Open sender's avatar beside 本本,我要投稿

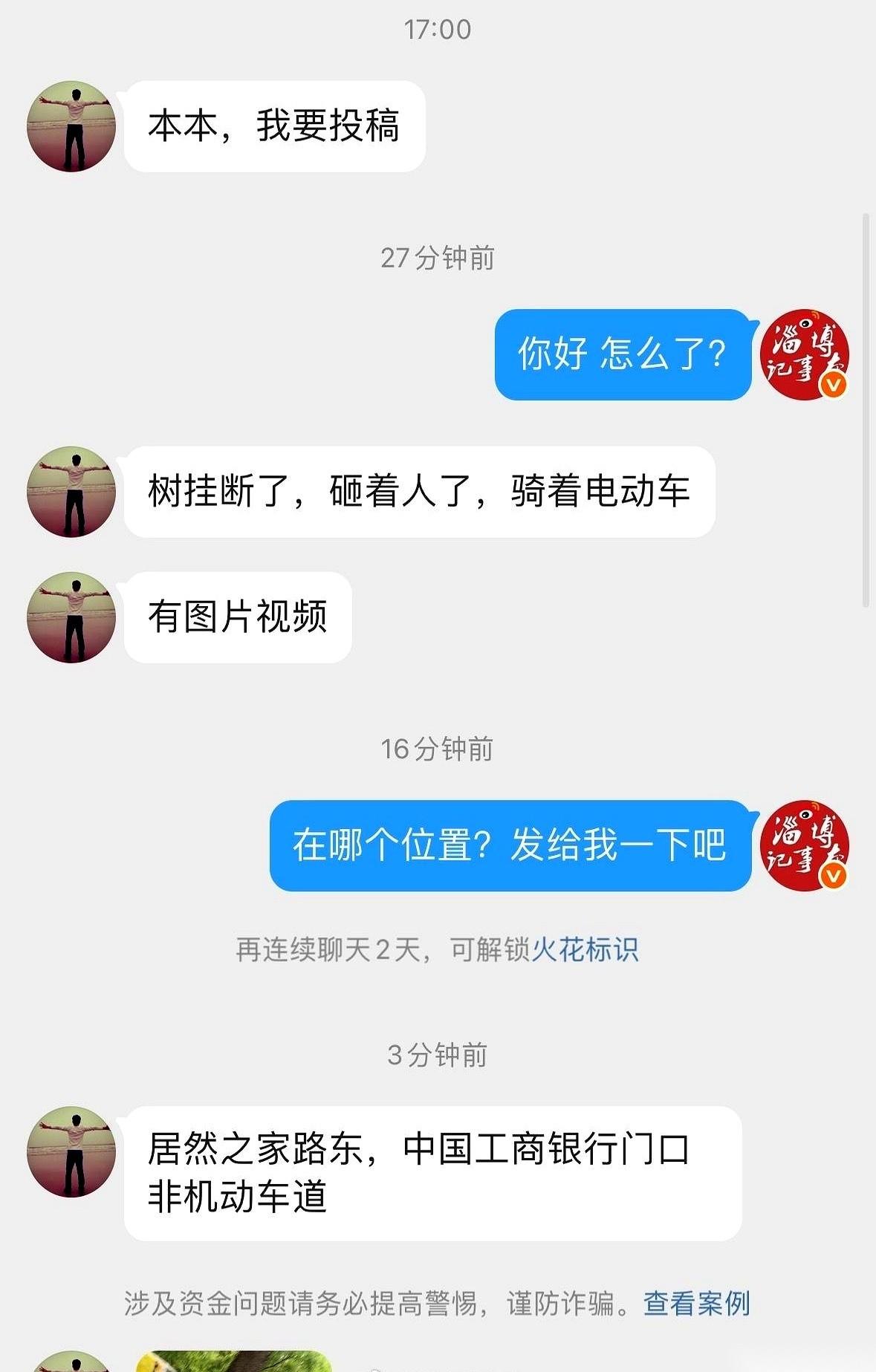pyautogui.click(x=71, y=126)
